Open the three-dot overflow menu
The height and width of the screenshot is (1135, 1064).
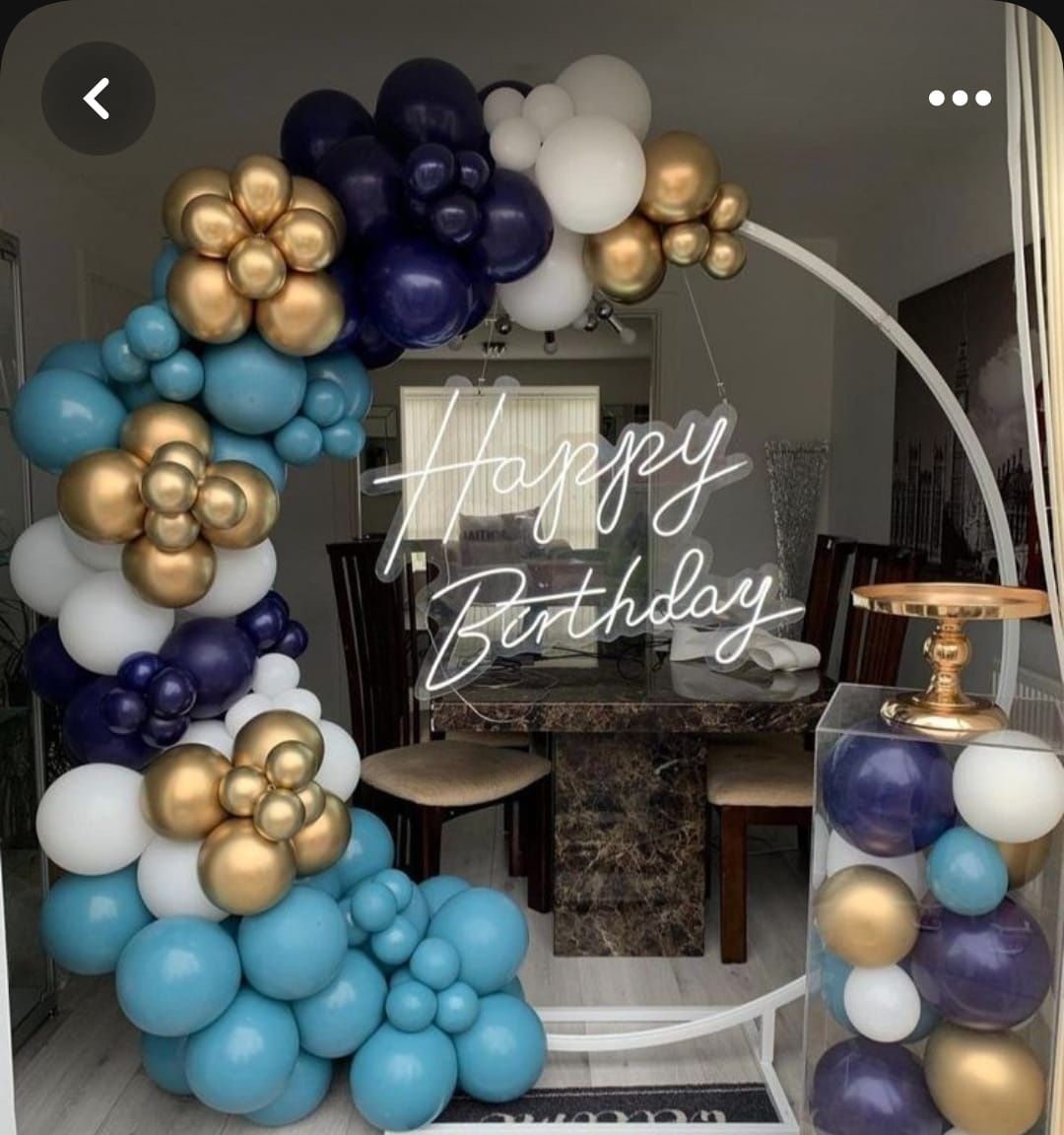click(x=960, y=98)
